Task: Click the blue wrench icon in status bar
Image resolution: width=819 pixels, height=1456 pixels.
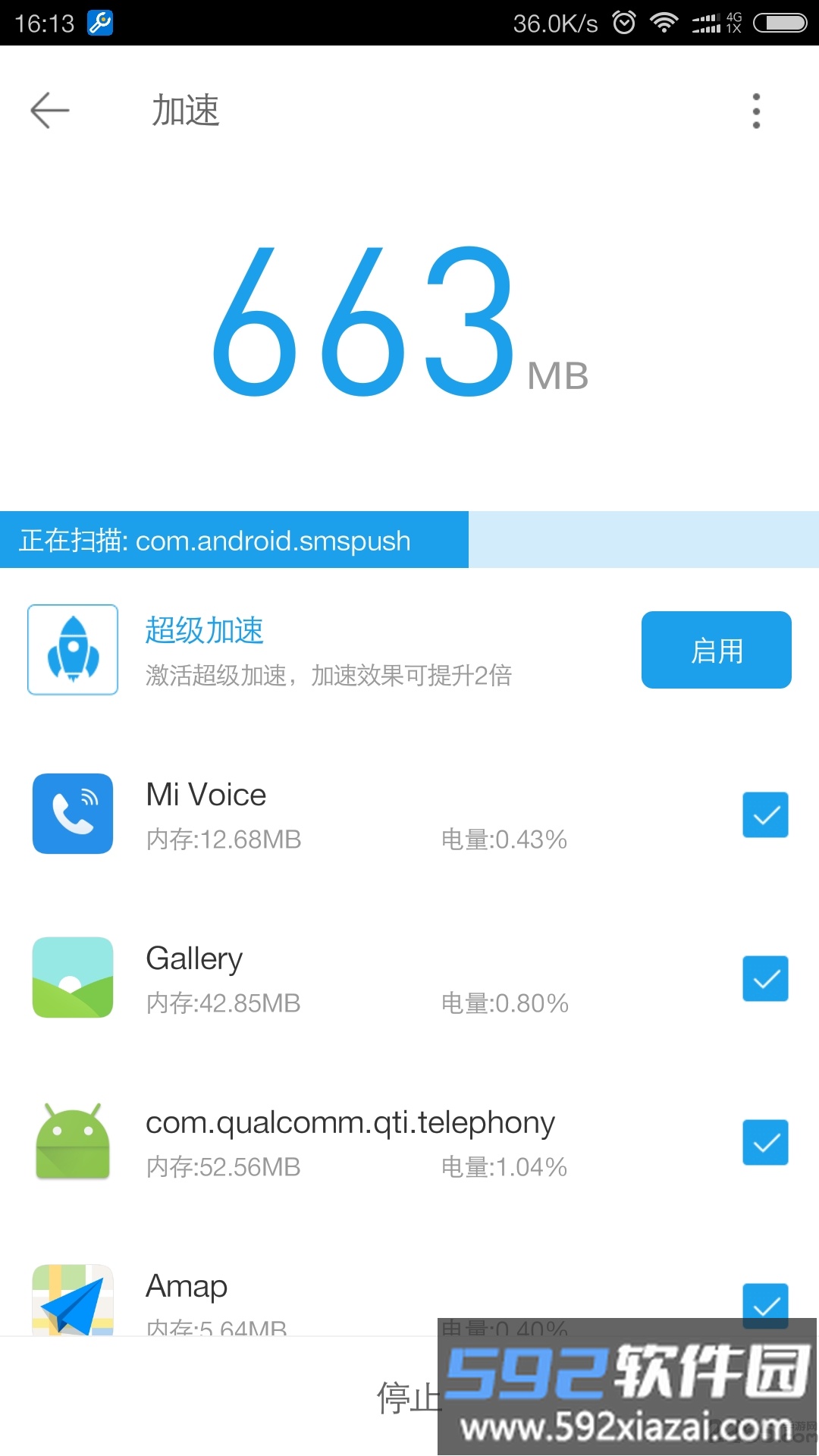Action: click(x=99, y=22)
